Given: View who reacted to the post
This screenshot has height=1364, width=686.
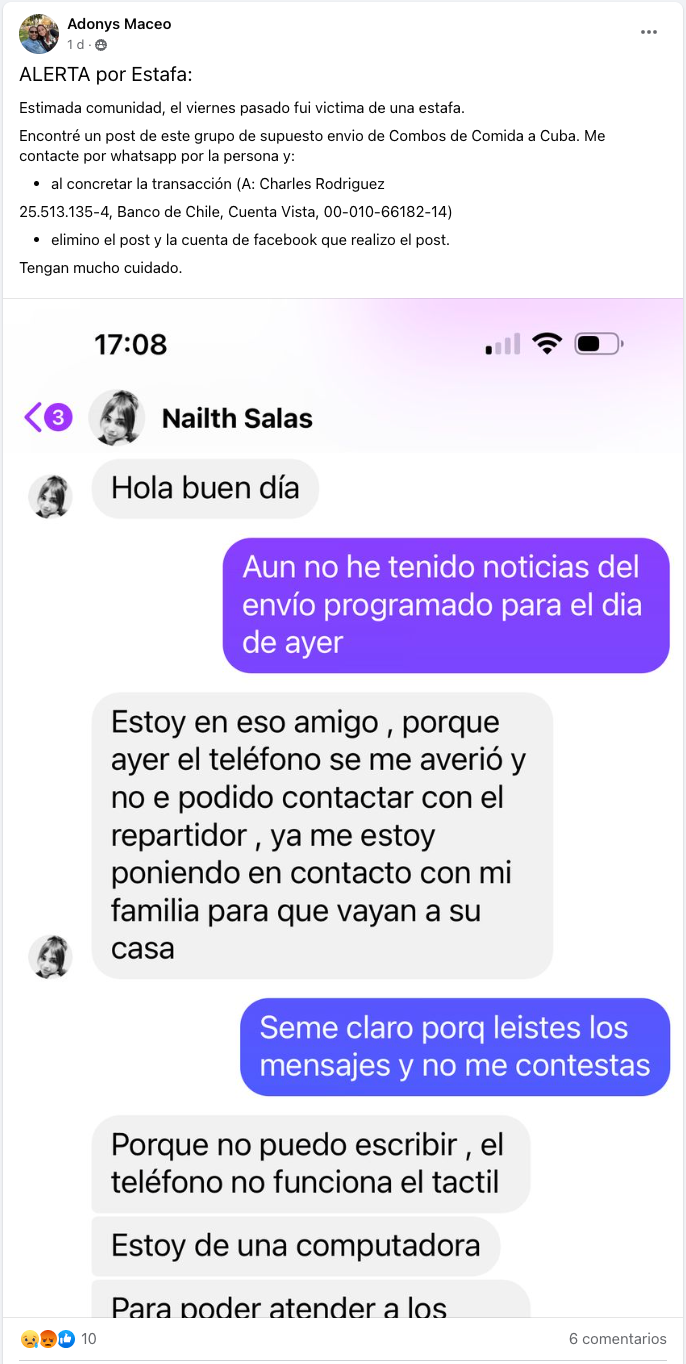Looking at the screenshot, I should click(58, 1339).
